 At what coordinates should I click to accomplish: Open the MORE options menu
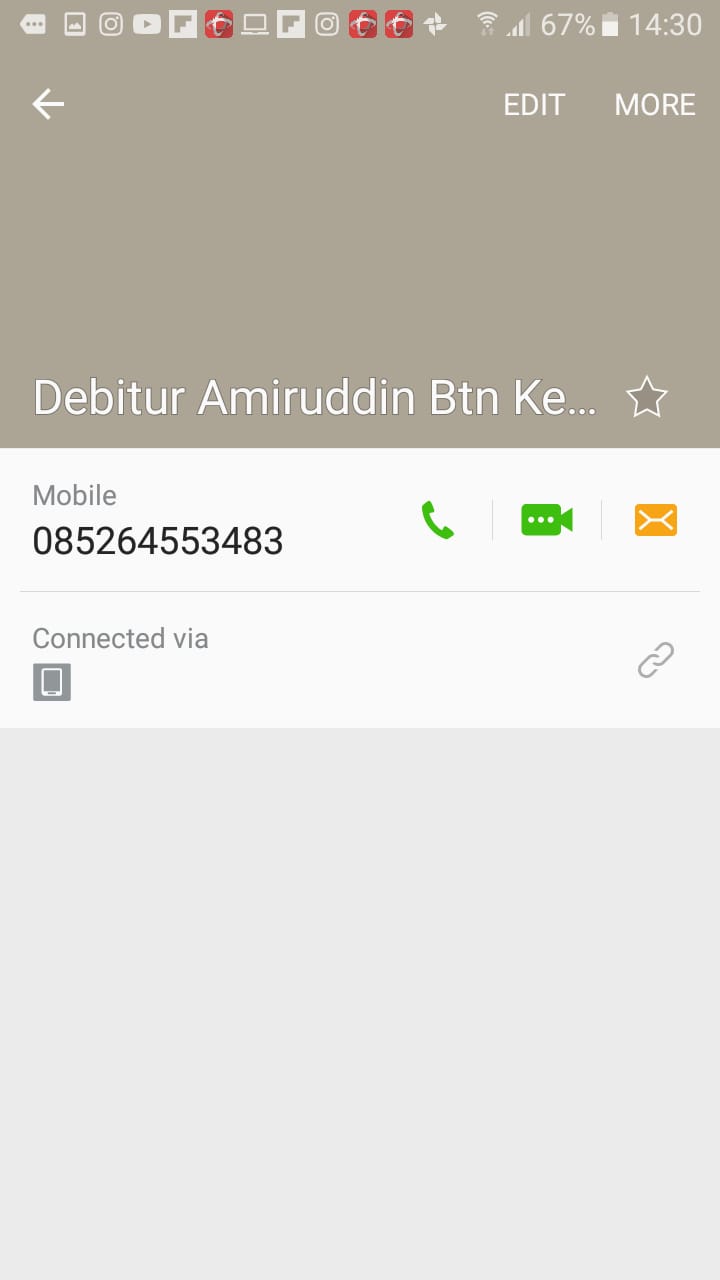[655, 105]
